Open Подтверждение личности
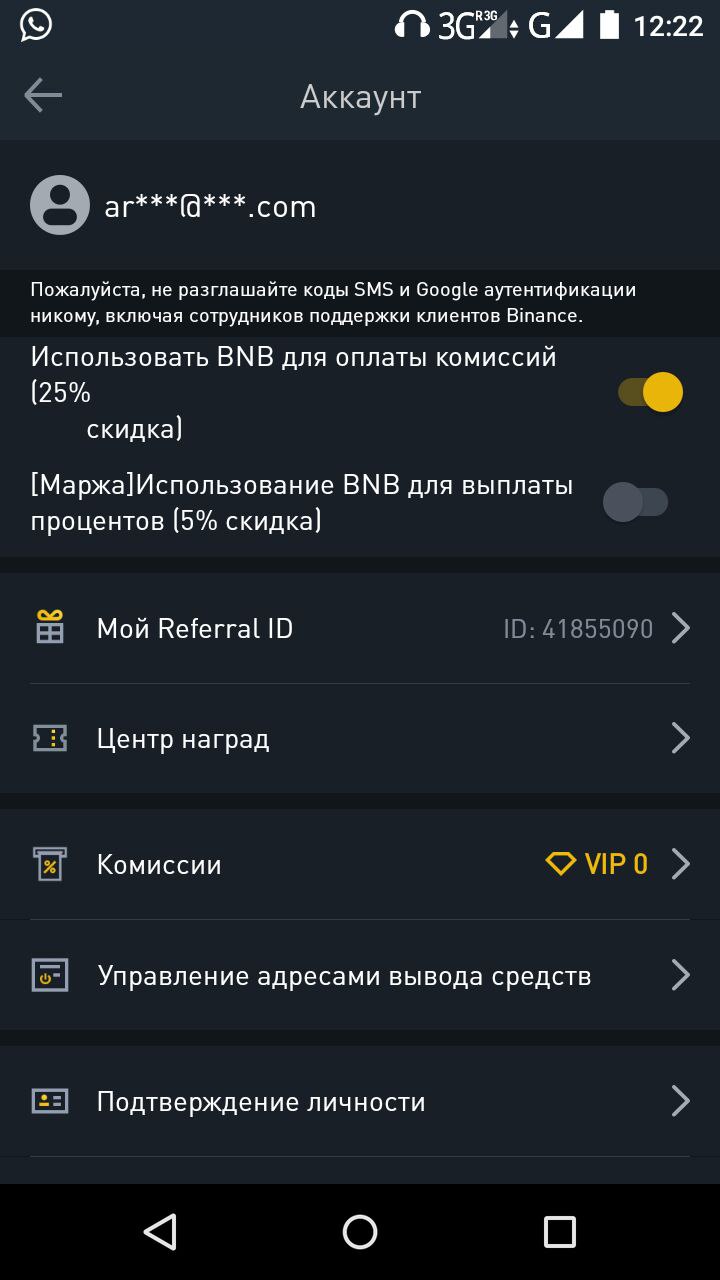The width and height of the screenshot is (720, 1280). pyautogui.click(x=360, y=1101)
